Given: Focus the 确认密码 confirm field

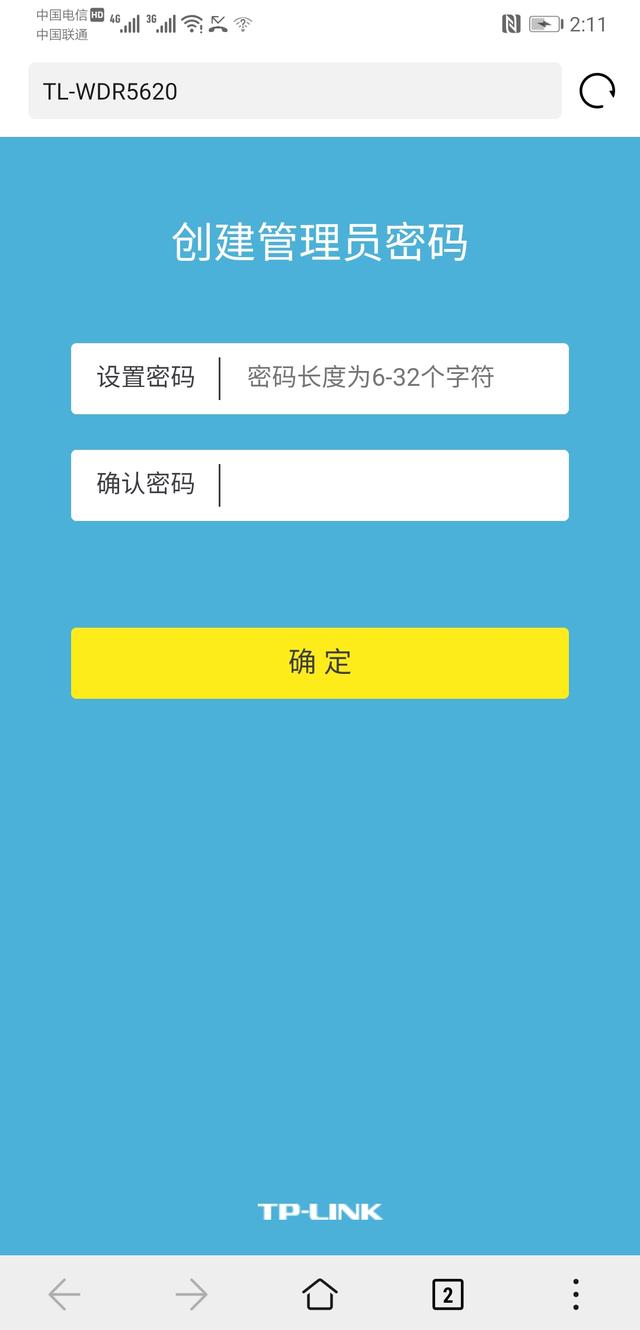Looking at the screenshot, I should pyautogui.click(x=392, y=485).
